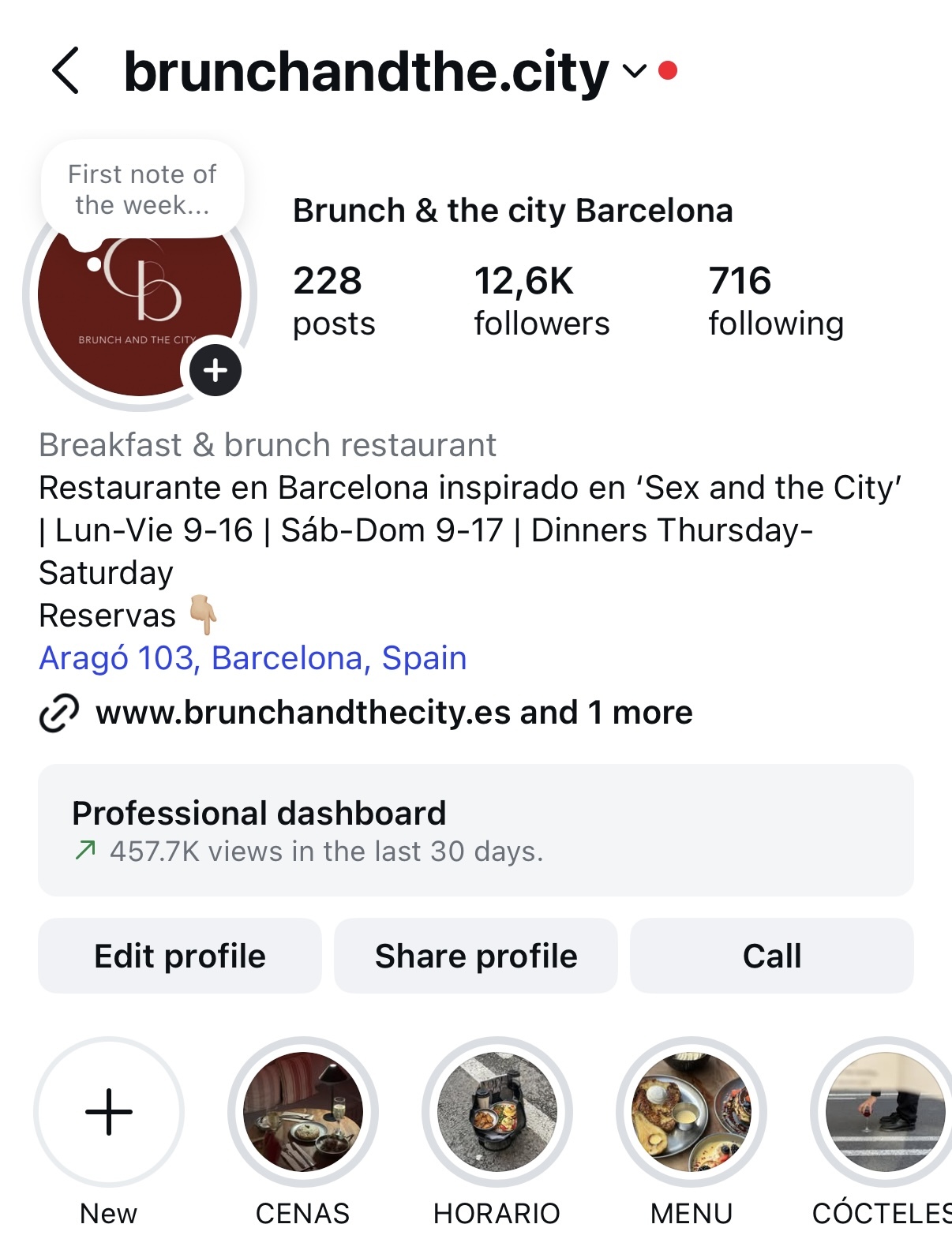Image resolution: width=952 pixels, height=1254 pixels.
Task: Open the 'First note of the week' note
Action: (x=142, y=189)
